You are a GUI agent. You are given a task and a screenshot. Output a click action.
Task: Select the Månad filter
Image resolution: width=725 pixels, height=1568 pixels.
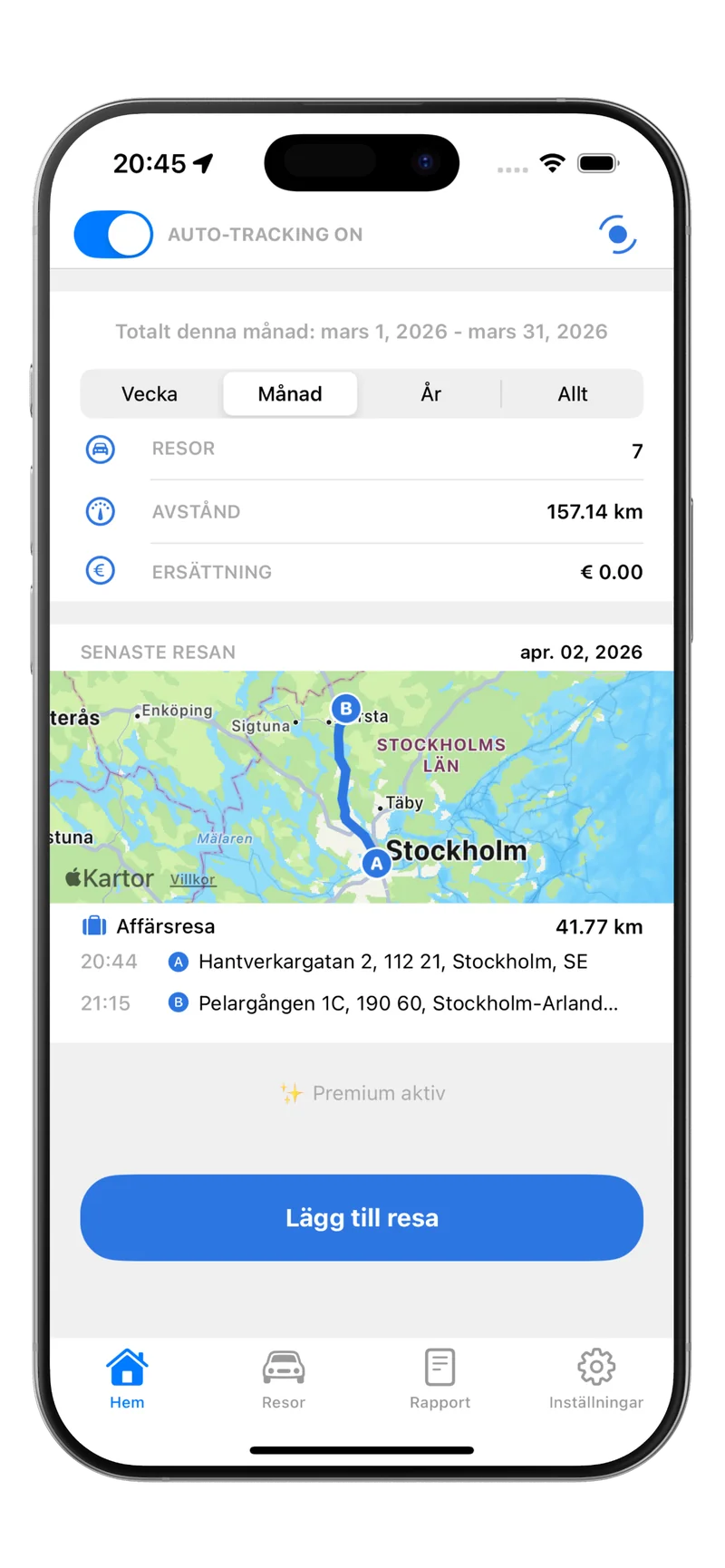290,393
